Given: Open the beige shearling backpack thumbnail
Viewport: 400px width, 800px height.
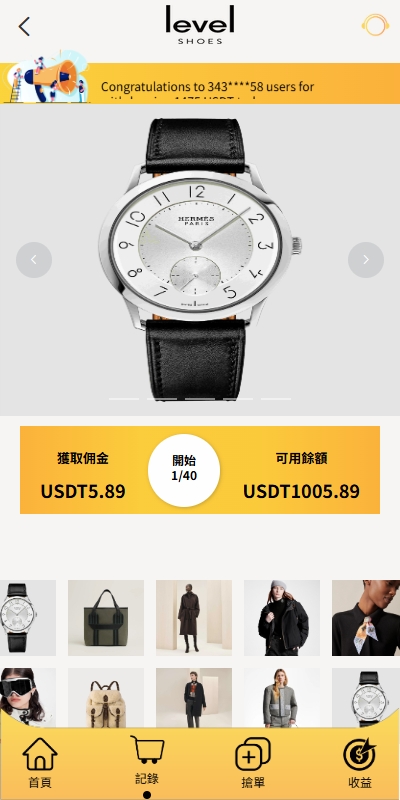Looking at the screenshot, I should pyautogui.click(x=106, y=697).
